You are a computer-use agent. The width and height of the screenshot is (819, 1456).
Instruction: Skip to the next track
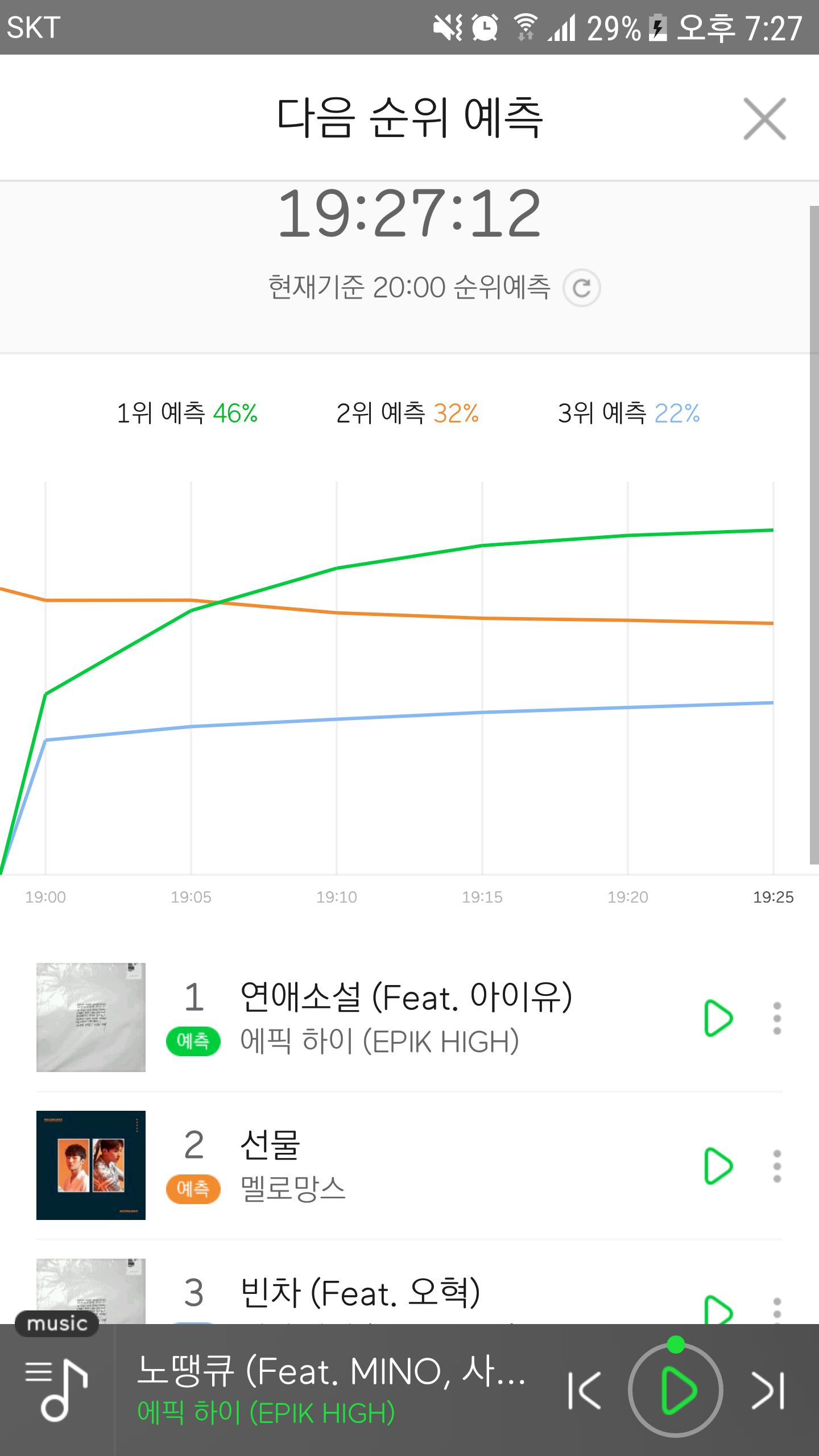pos(768,1391)
